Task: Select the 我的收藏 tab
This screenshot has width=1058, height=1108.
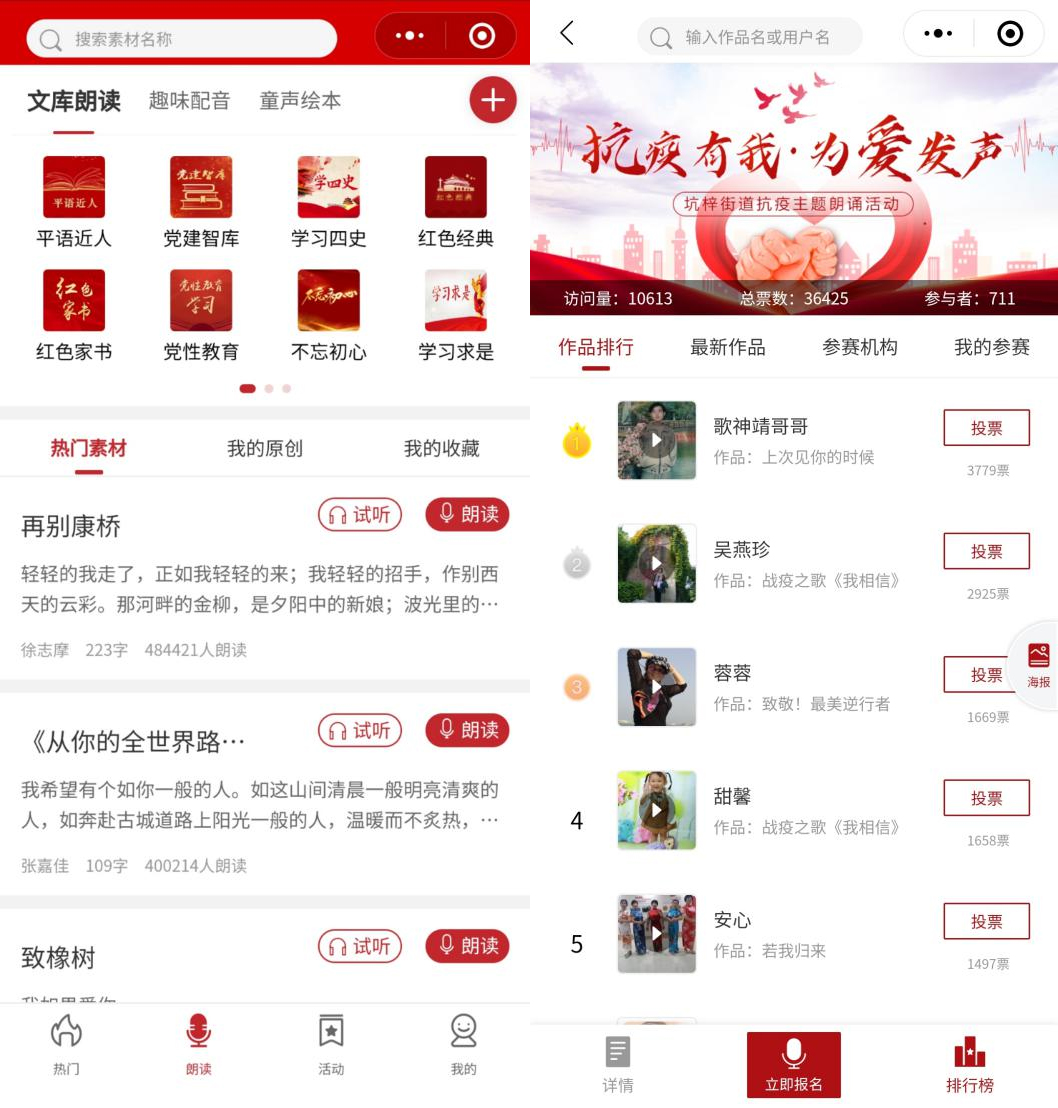Action: tap(441, 449)
